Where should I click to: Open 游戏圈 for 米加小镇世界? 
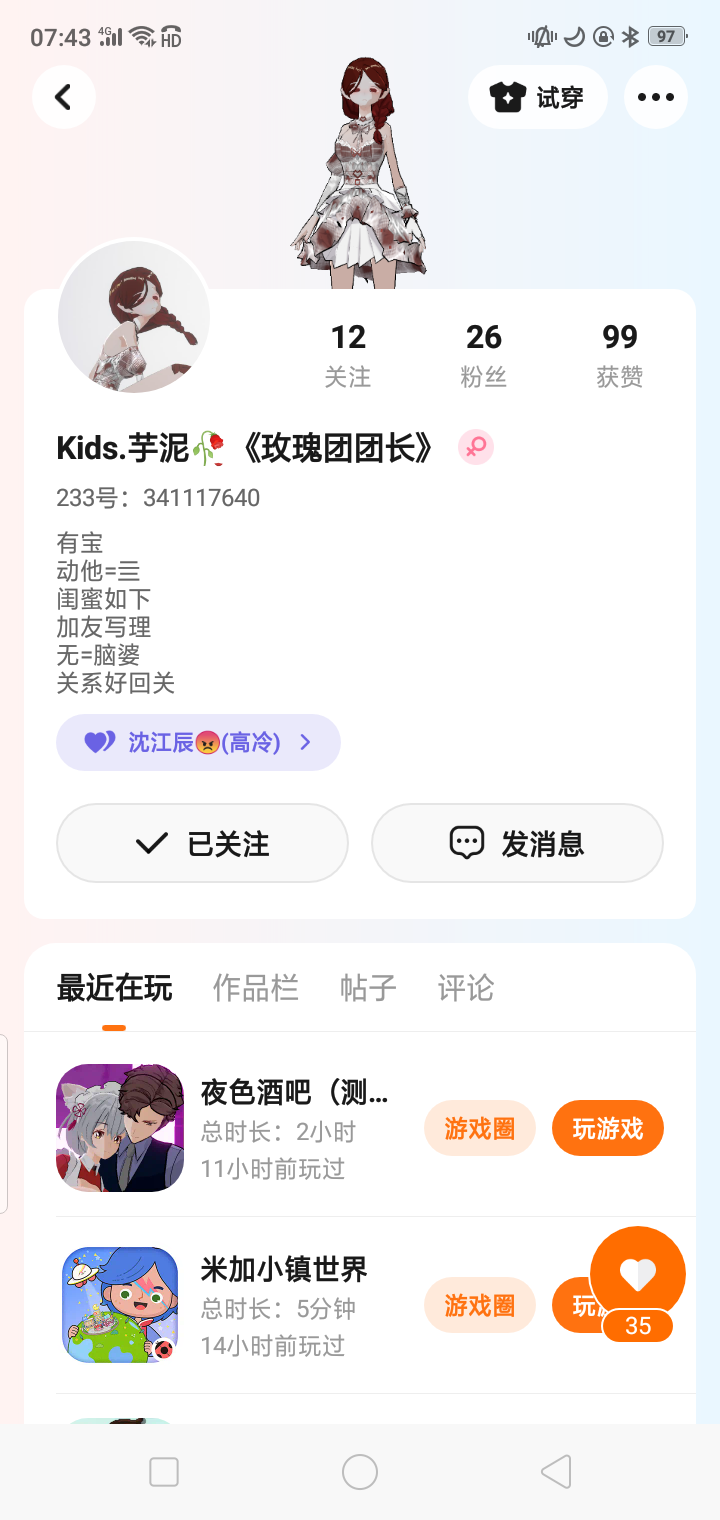pos(480,1305)
